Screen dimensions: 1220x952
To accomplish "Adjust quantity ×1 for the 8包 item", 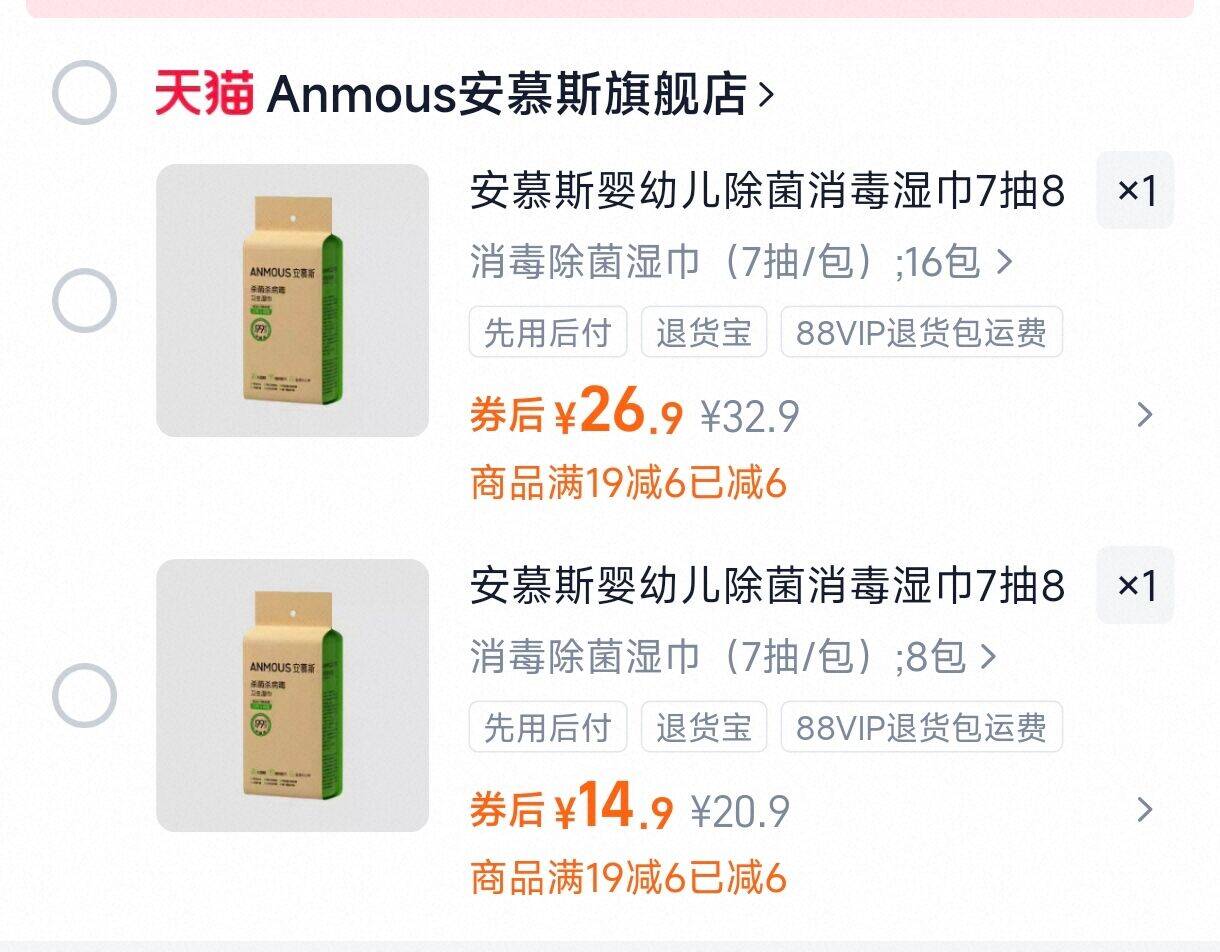I will tap(1135, 585).
